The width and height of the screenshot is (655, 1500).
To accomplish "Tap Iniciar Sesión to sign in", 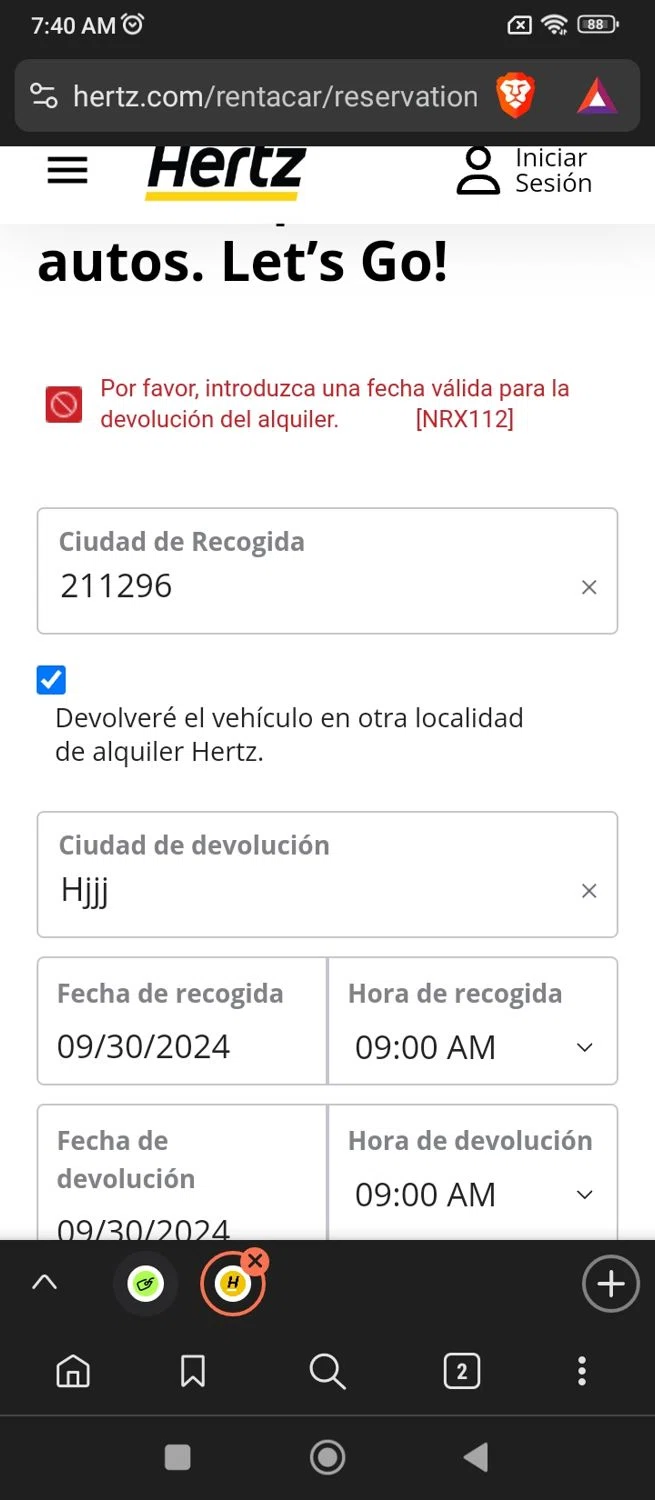I will 524,171.
